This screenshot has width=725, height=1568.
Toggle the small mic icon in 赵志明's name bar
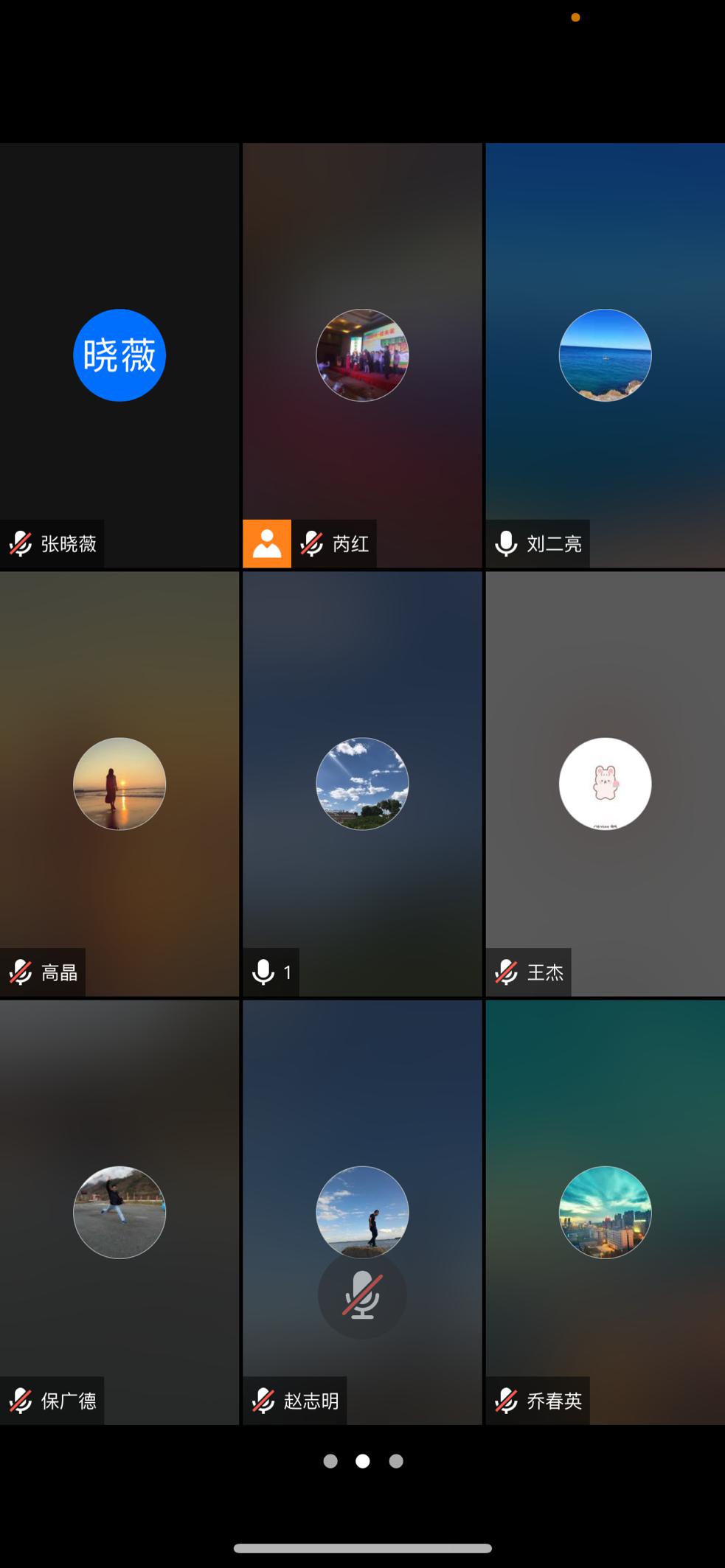point(263,1400)
